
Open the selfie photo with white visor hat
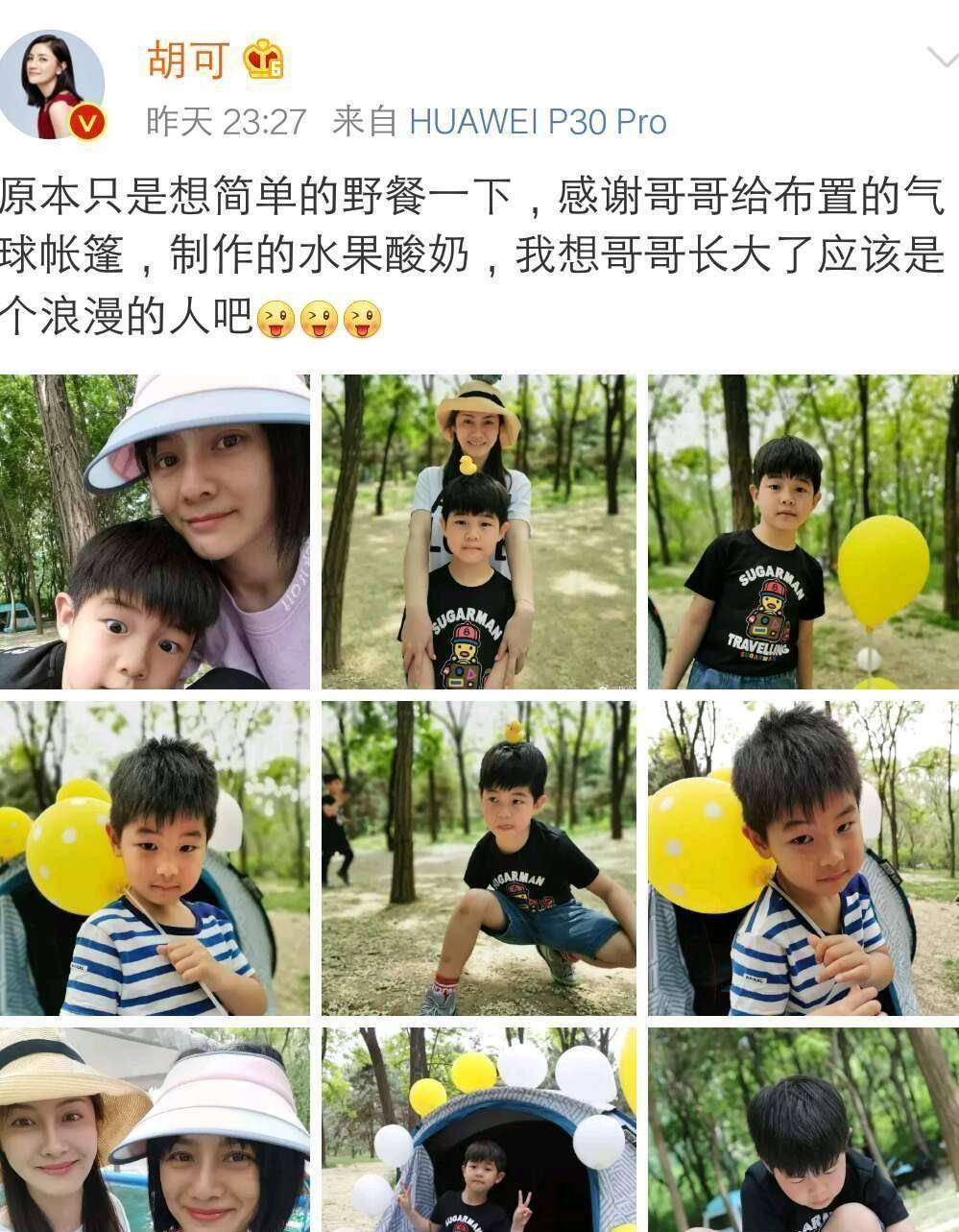[155, 531]
